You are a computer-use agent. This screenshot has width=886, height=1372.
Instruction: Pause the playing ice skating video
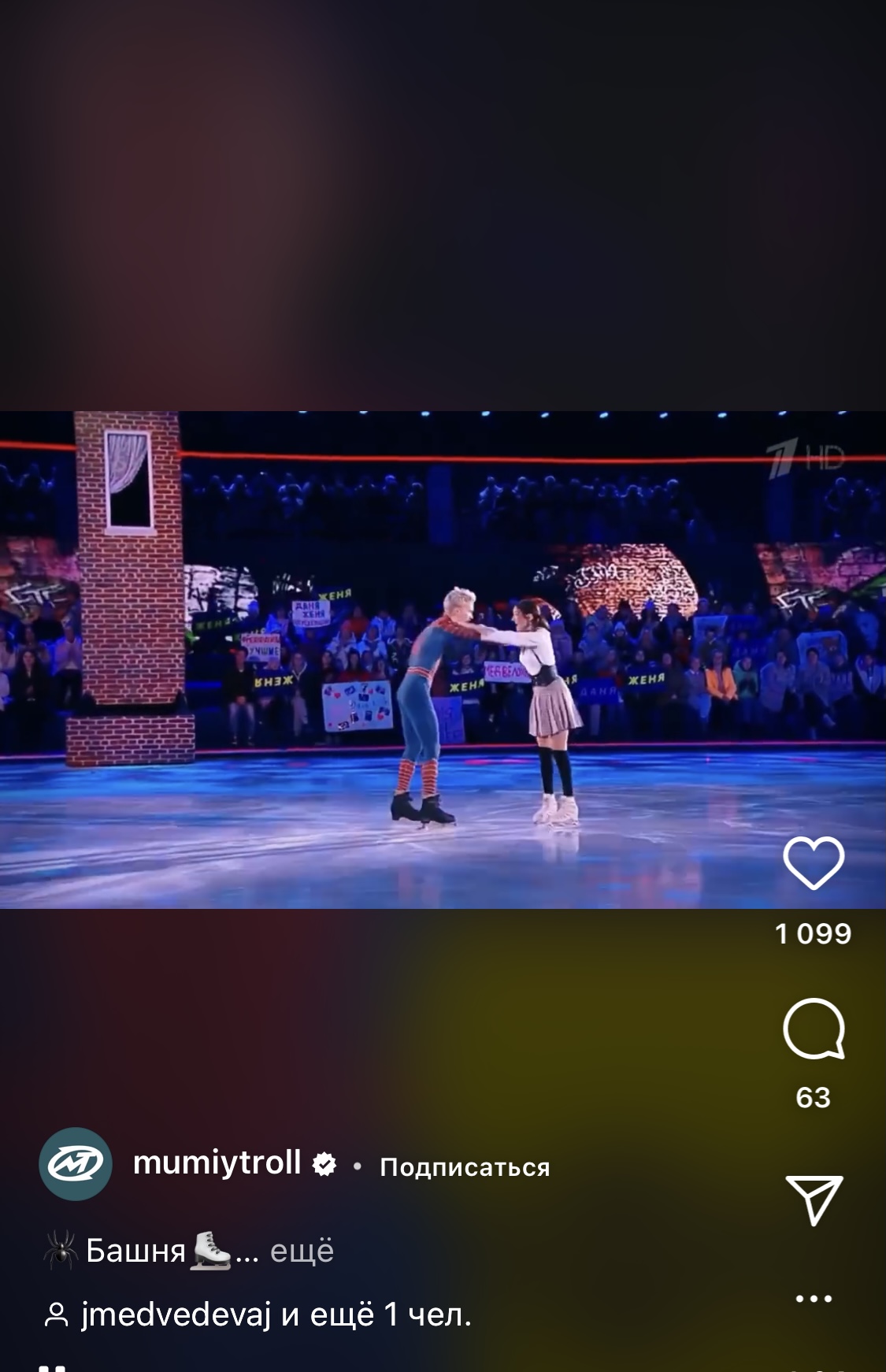[x=441, y=660]
